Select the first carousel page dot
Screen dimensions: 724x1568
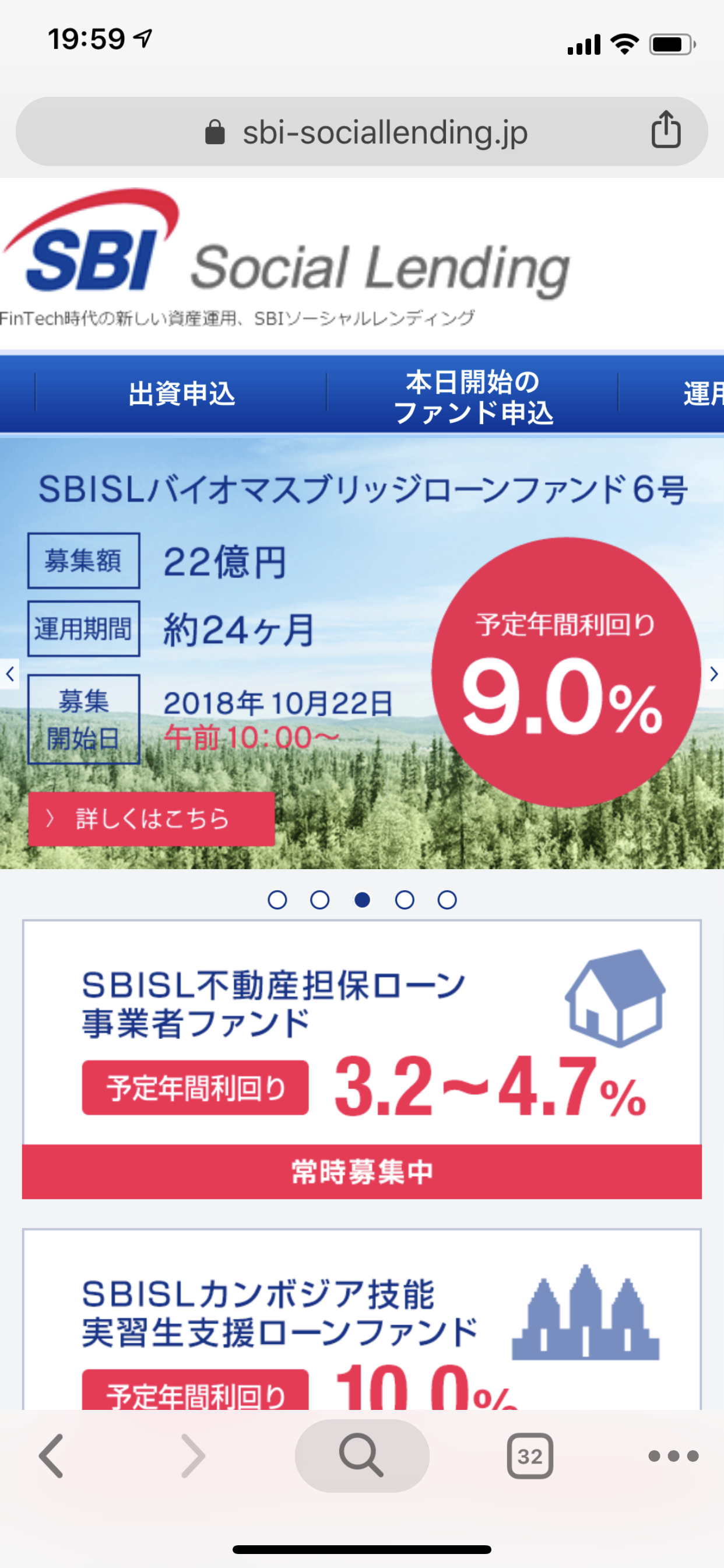pos(277,900)
